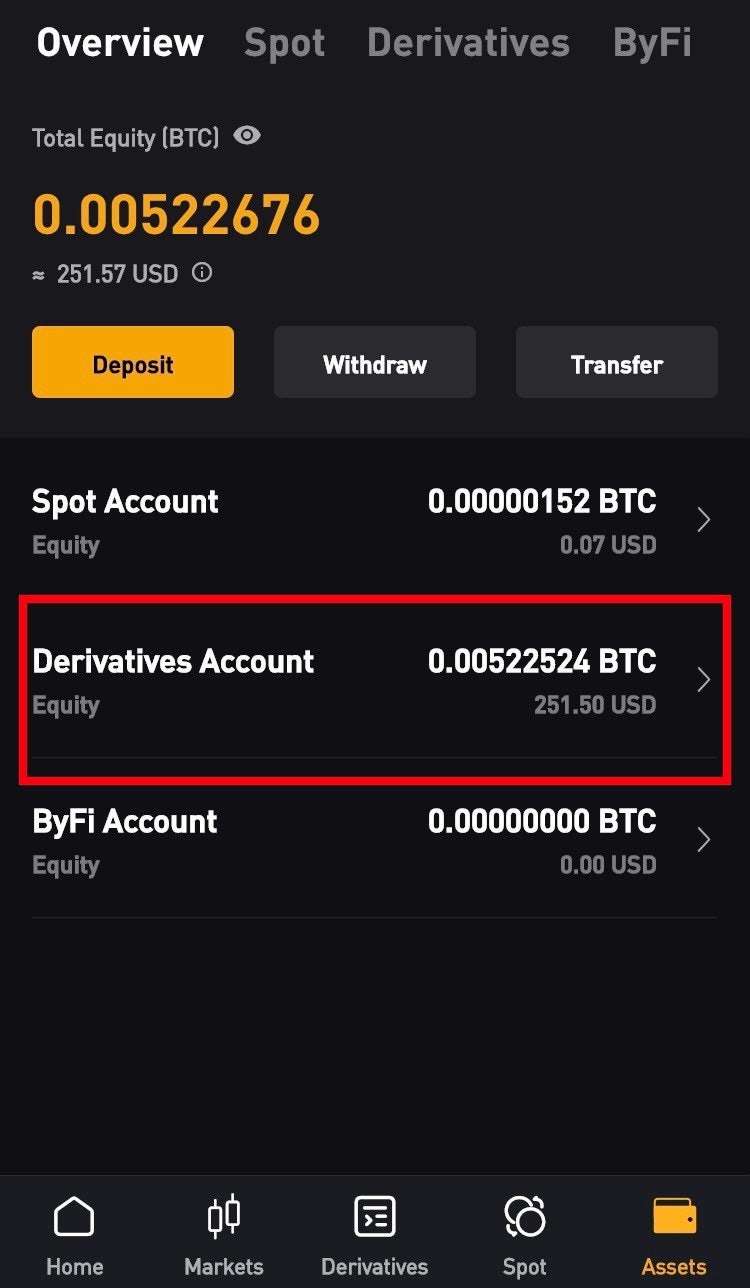Open the Home screen icon
Viewport: 750px width, 1288px height.
pos(74,1218)
